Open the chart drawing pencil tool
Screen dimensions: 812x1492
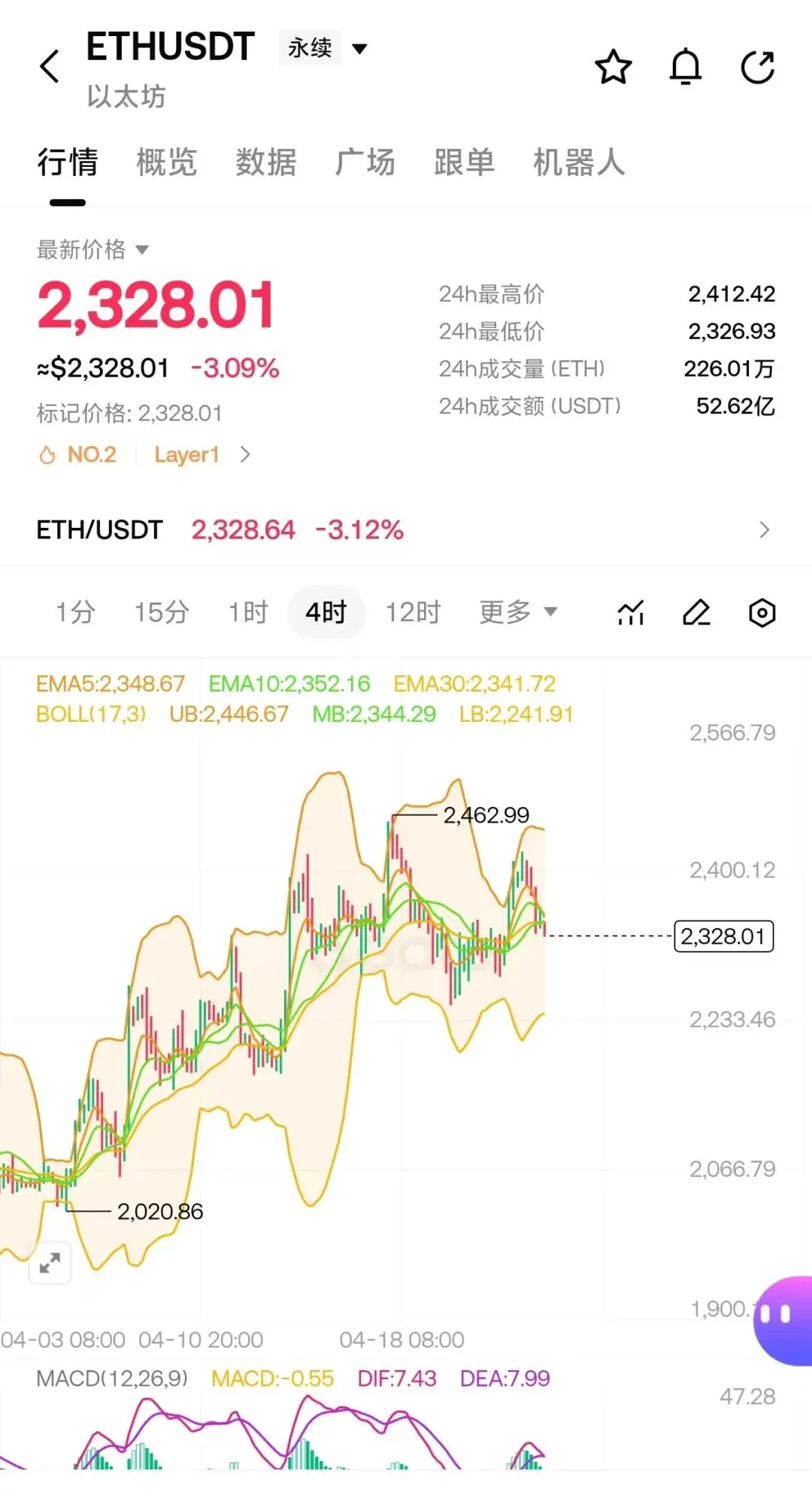point(696,612)
